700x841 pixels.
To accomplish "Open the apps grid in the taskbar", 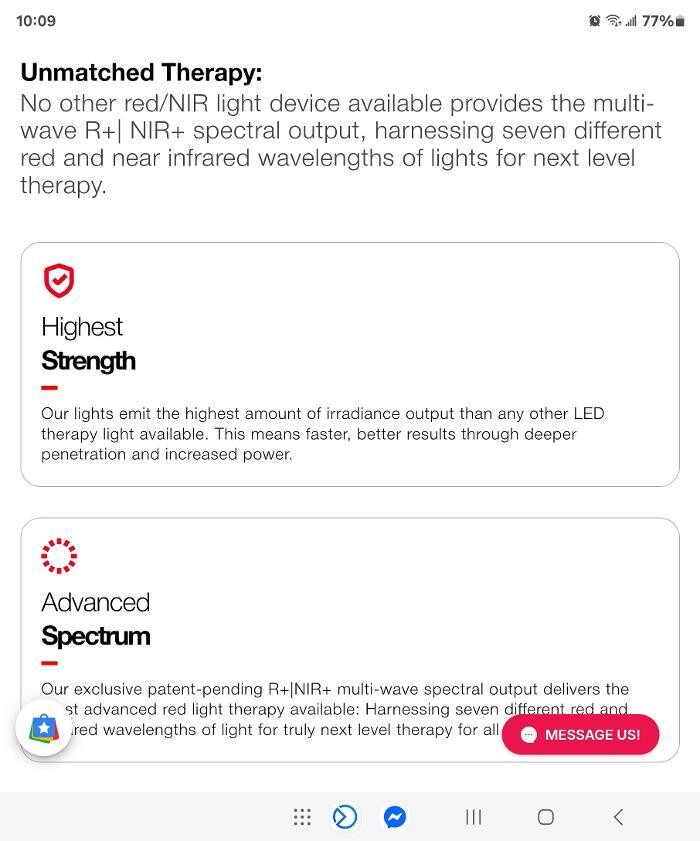I will [x=302, y=817].
